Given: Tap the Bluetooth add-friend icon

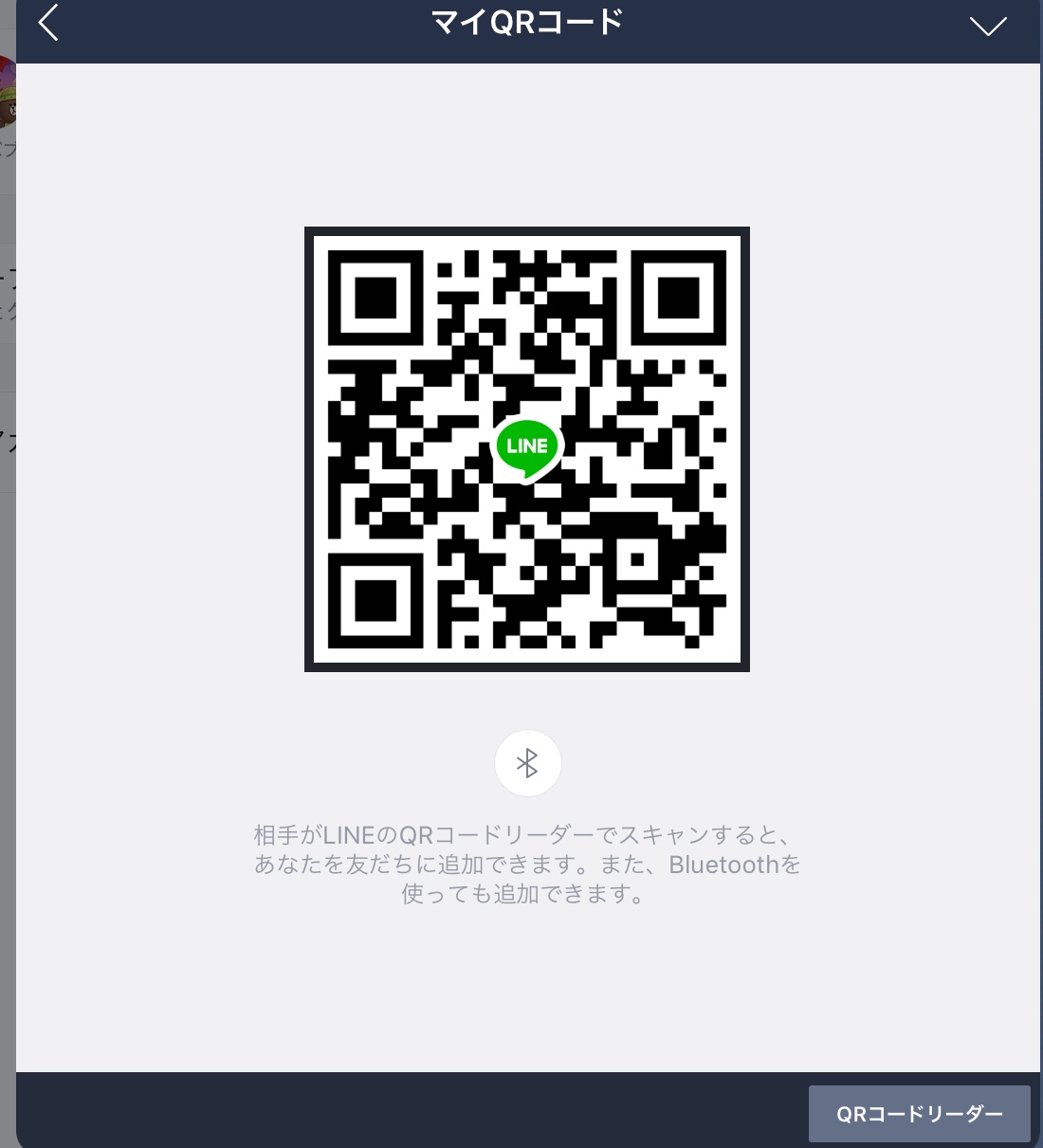Looking at the screenshot, I should pyautogui.click(x=527, y=763).
